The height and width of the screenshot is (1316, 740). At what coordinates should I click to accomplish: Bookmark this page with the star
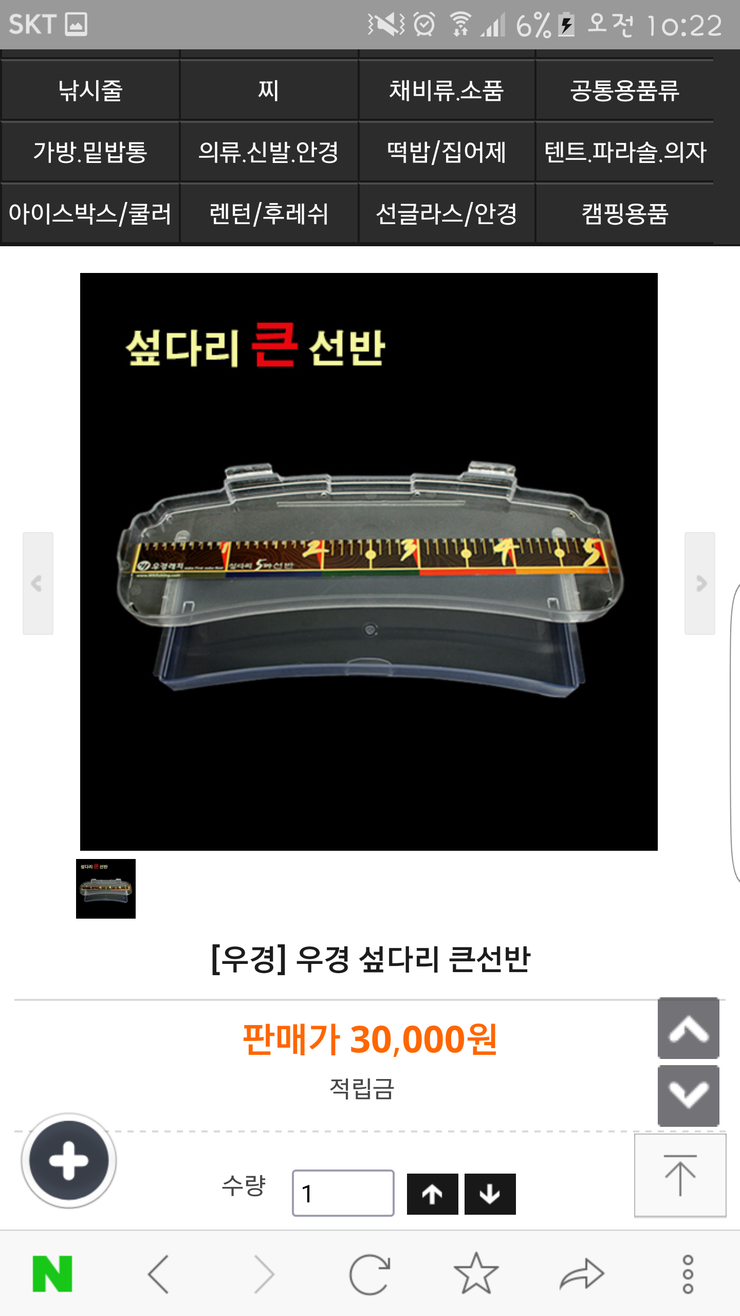(476, 1274)
